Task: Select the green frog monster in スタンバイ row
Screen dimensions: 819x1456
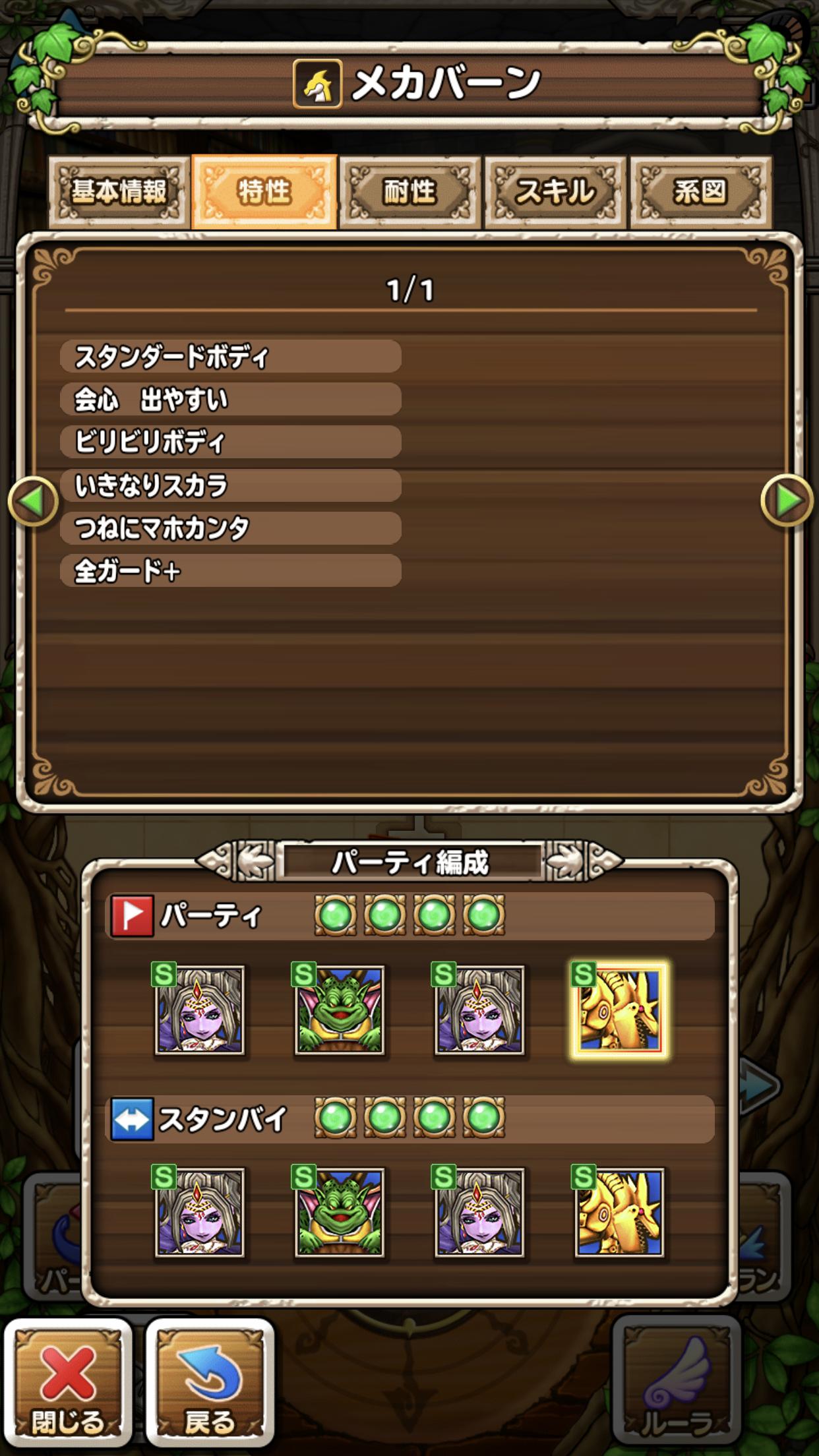Action: [339, 1212]
